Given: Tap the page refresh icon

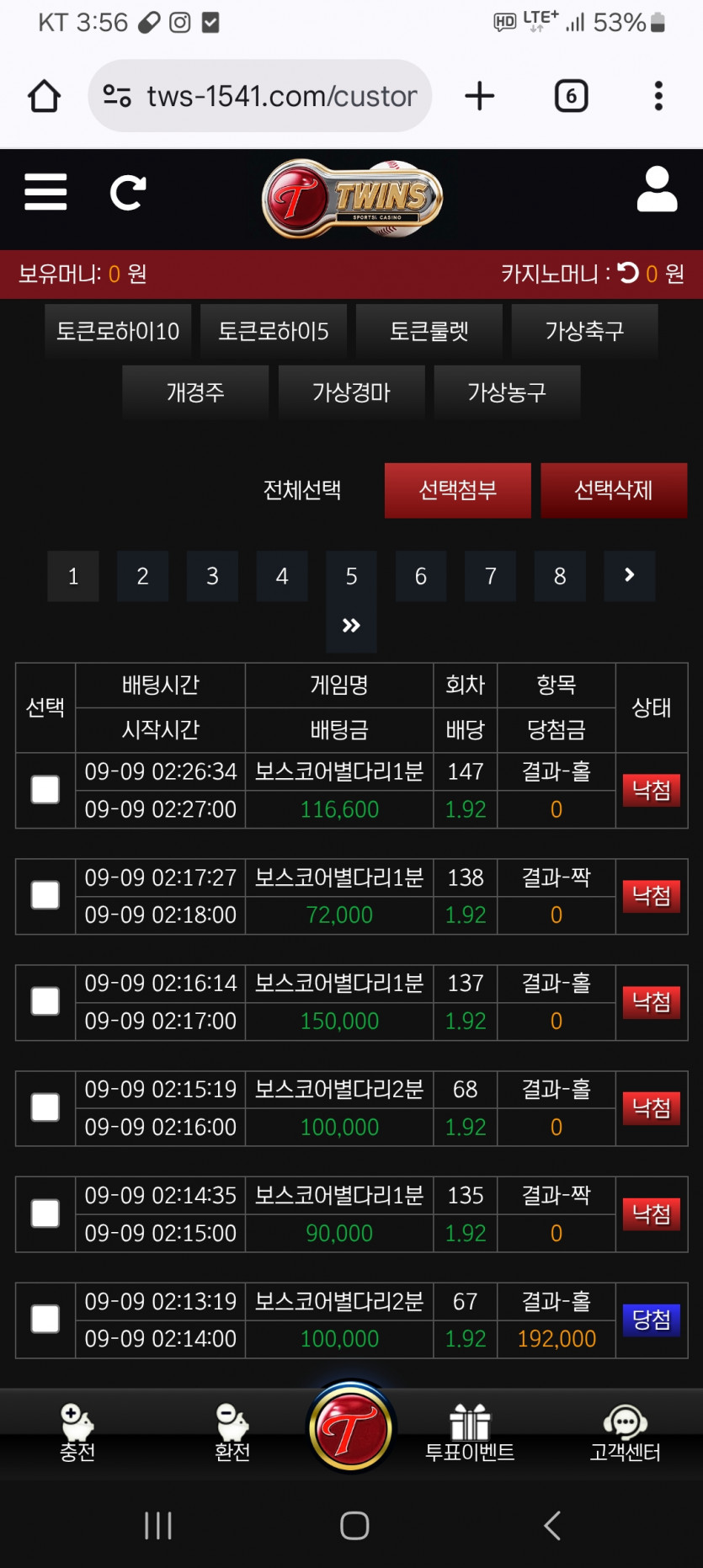Looking at the screenshot, I should tap(128, 193).
